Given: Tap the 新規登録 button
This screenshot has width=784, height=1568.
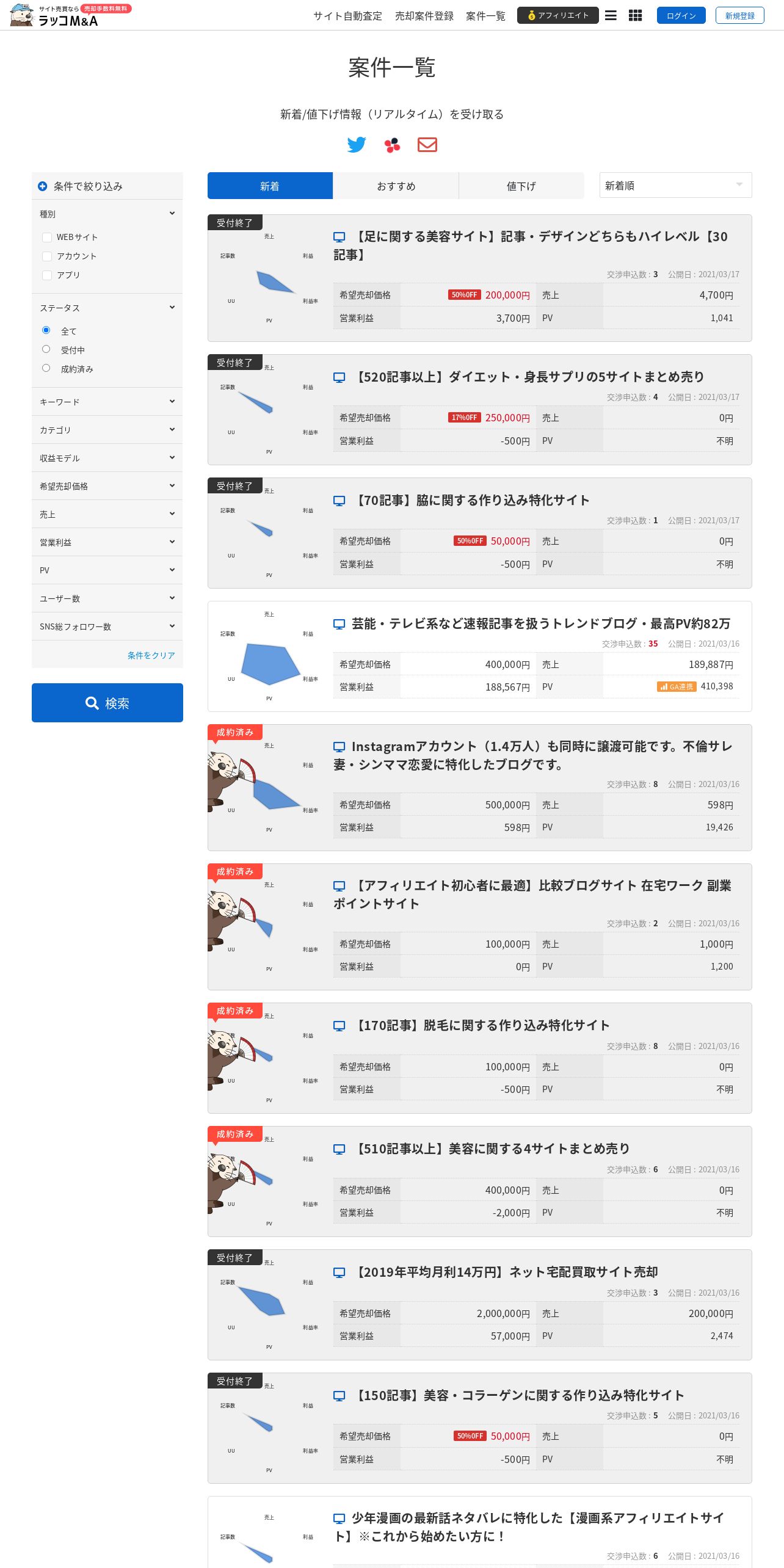Looking at the screenshot, I should [739, 15].
